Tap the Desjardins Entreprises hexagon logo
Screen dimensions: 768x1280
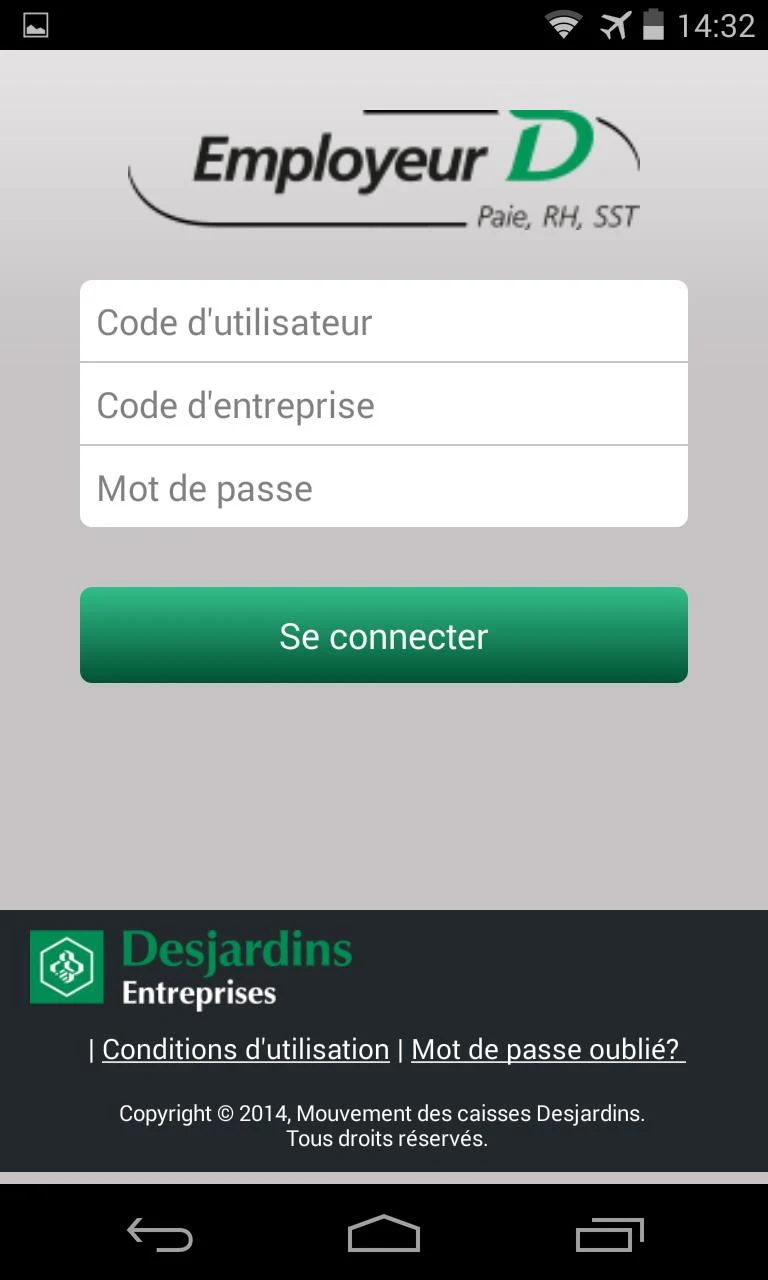[64, 966]
